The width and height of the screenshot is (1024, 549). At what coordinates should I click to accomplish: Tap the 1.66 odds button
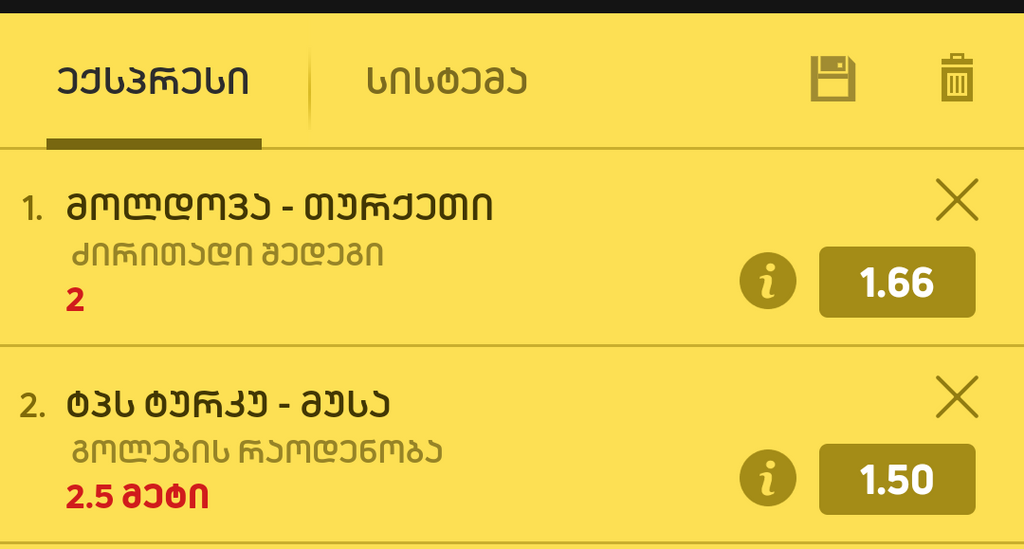click(897, 283)
